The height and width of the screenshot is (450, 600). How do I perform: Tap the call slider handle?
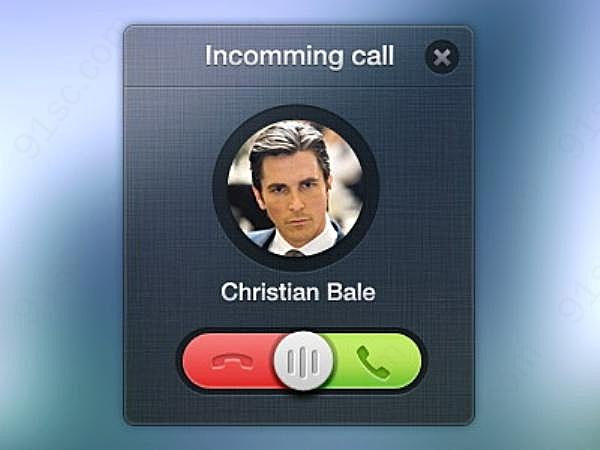pos(301,361)
